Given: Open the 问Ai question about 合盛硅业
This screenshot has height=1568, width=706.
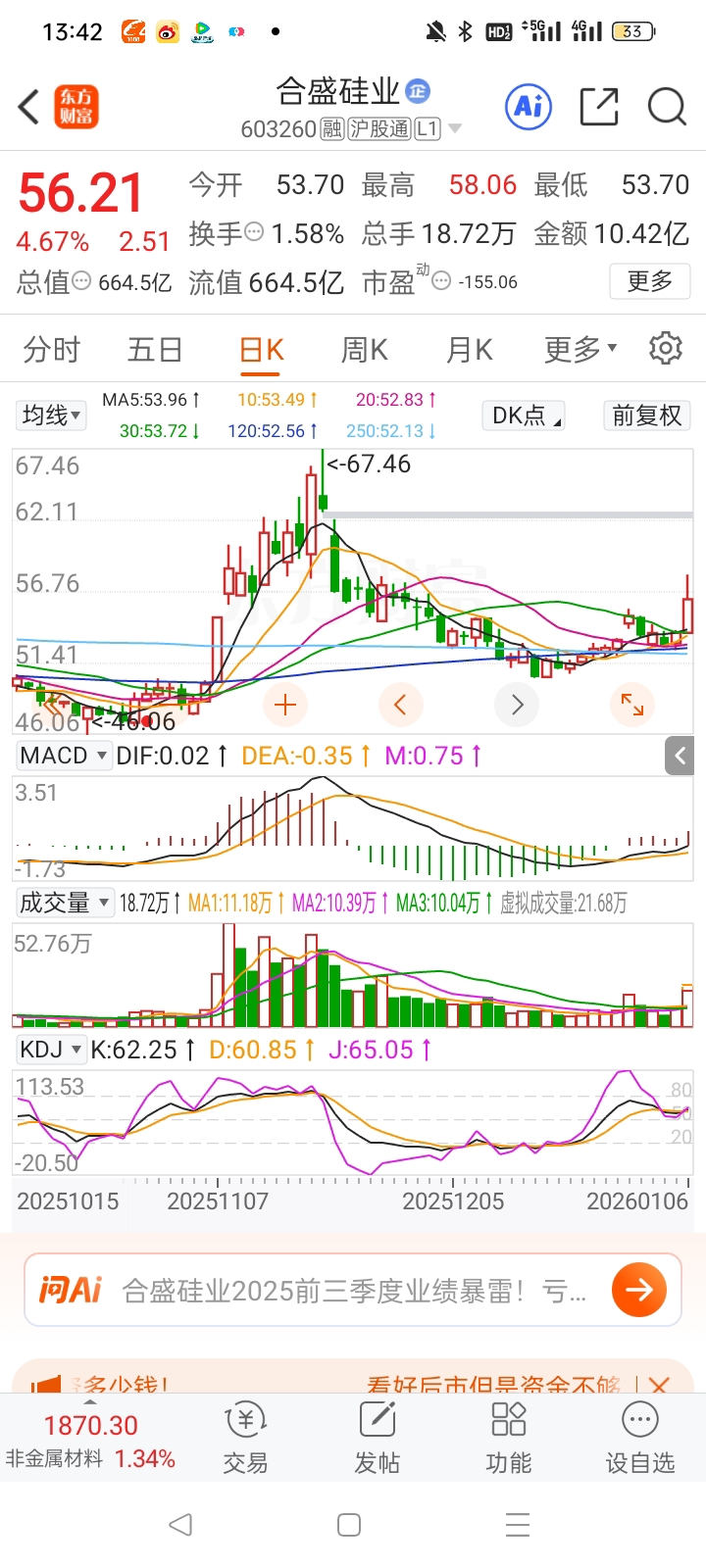Looking at the screenshot, I should click(x=353, y=1290).
